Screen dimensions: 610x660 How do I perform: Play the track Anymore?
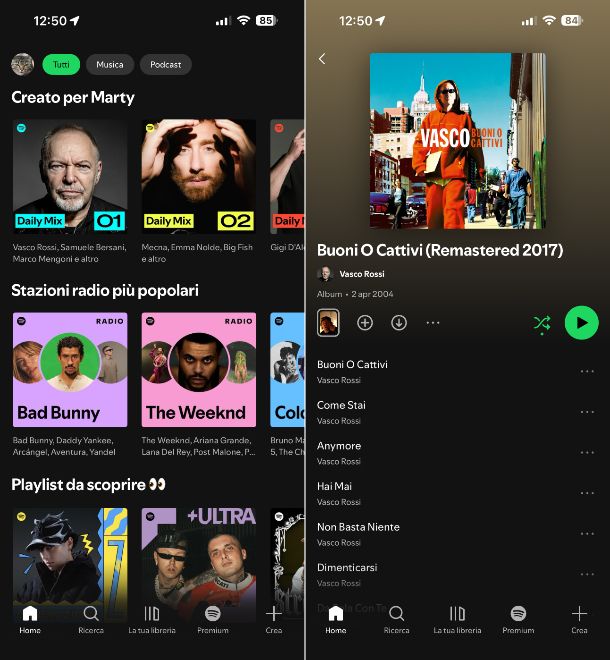tap(400, 452)
